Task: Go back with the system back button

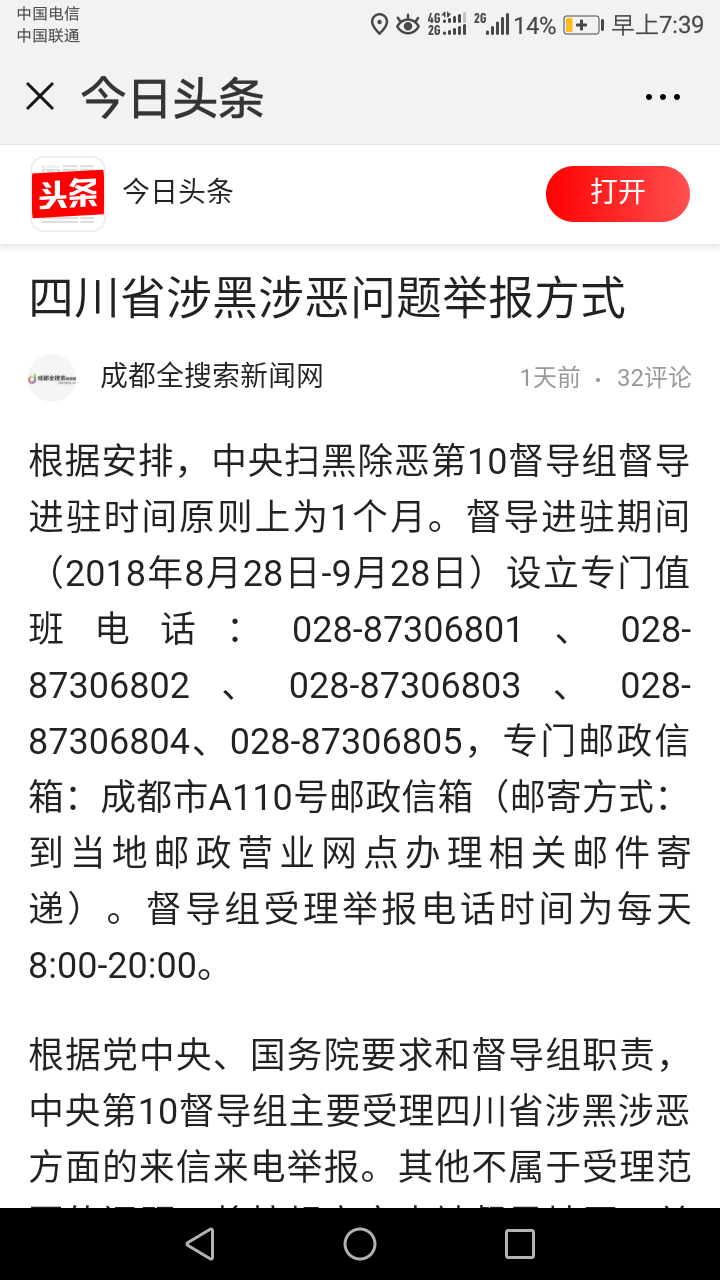Action: click(200, 1243)
